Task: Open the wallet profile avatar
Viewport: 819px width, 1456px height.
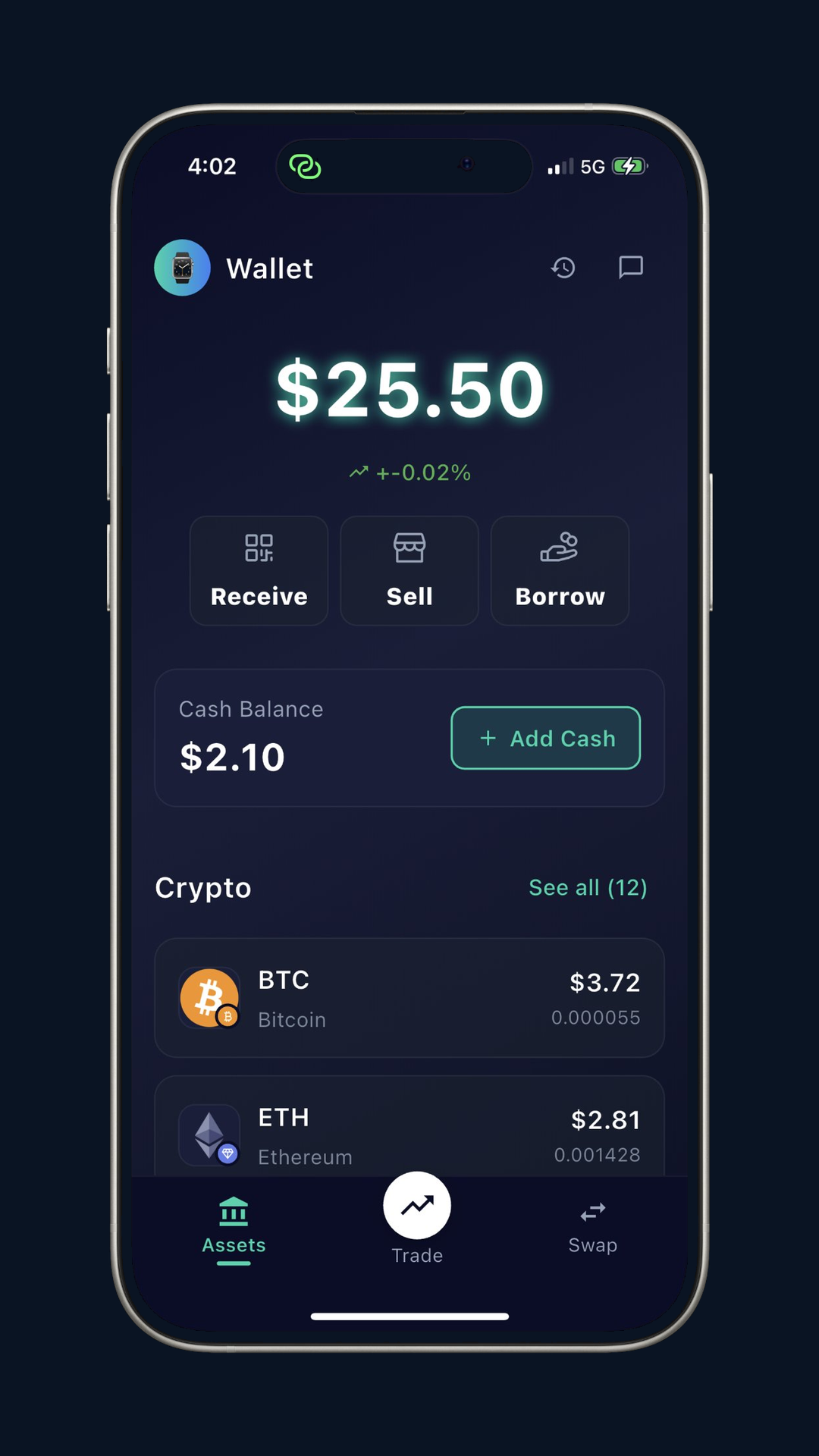Action: click(182, 268)
